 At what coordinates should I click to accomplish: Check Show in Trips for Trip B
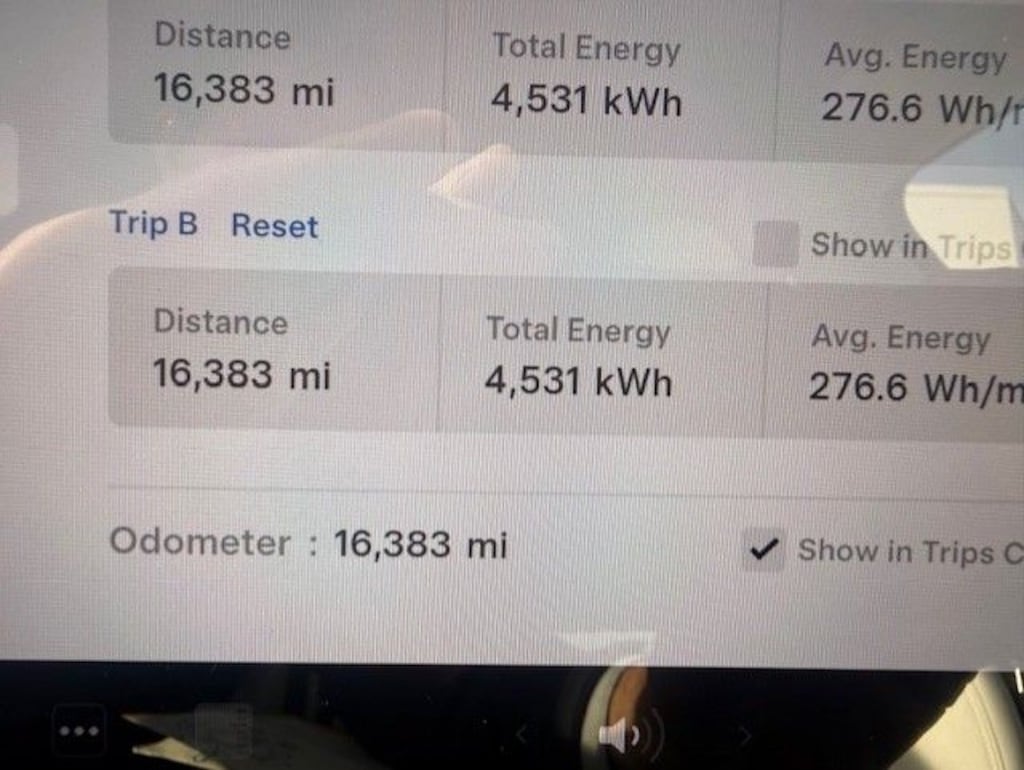775,244
